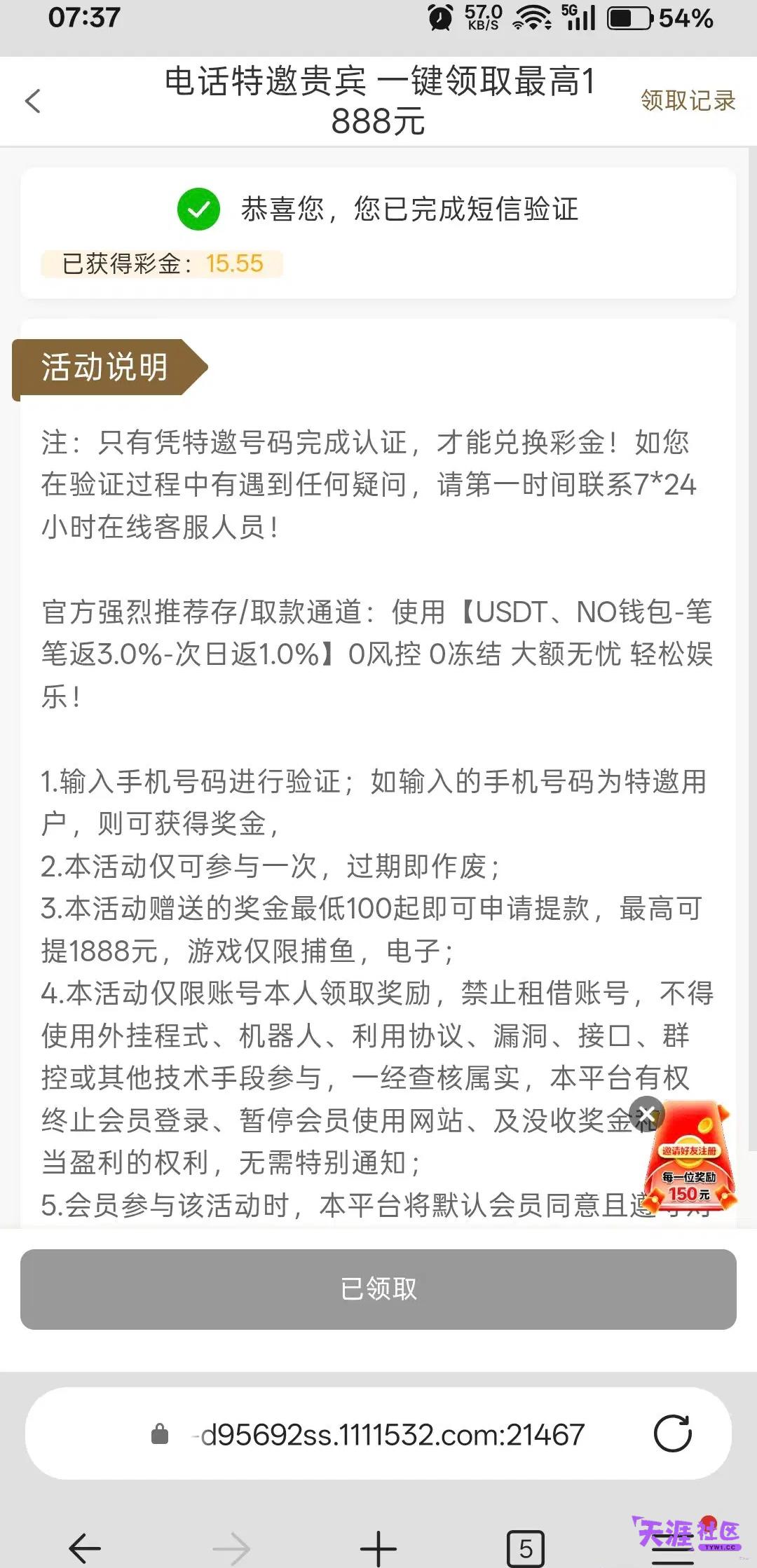Tap the browser address bar URL

393,1434
